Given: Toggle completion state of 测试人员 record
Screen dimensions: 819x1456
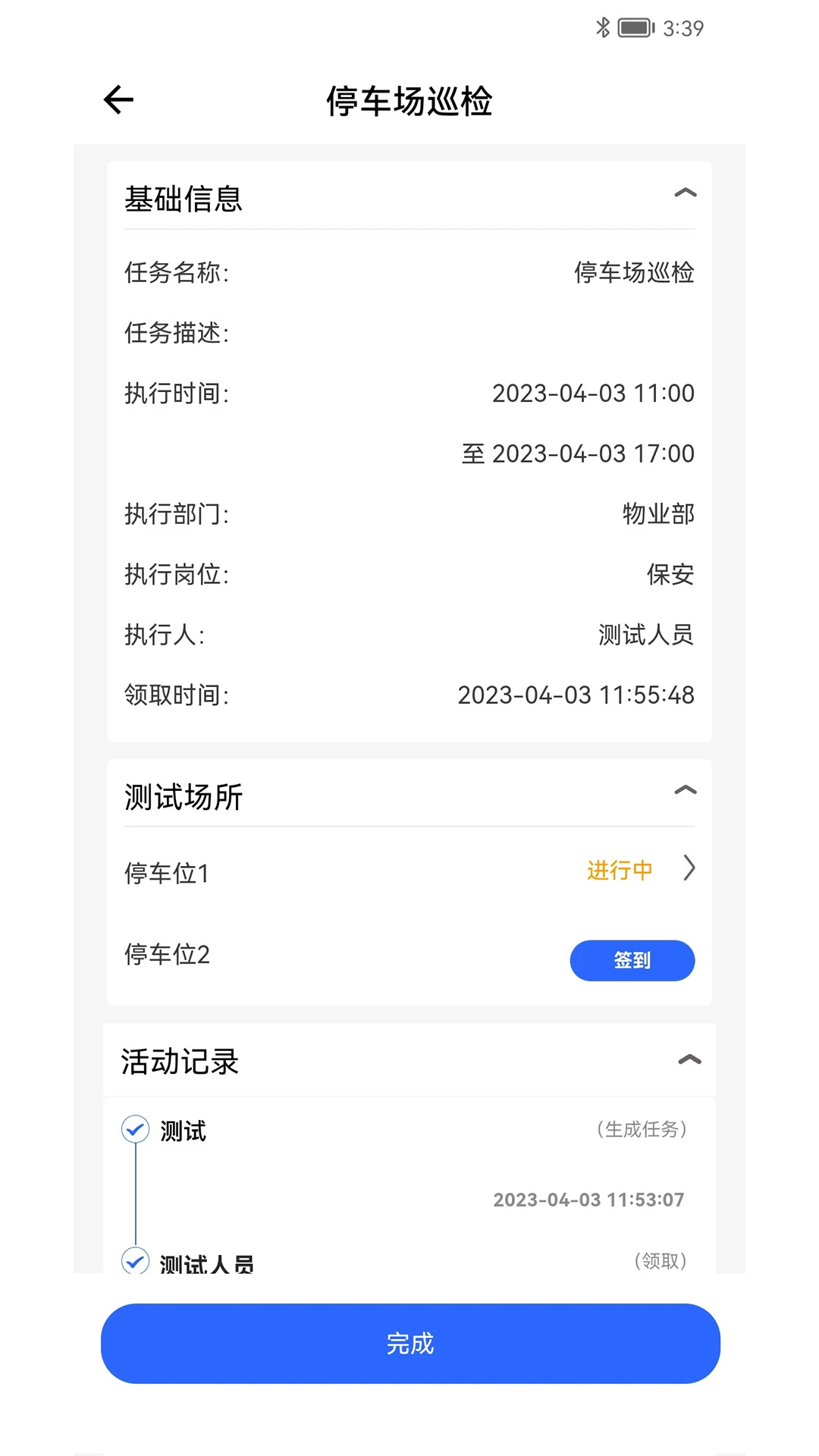Looking at the screenshot, I should pyautogui.click(x=135, y=1258).
